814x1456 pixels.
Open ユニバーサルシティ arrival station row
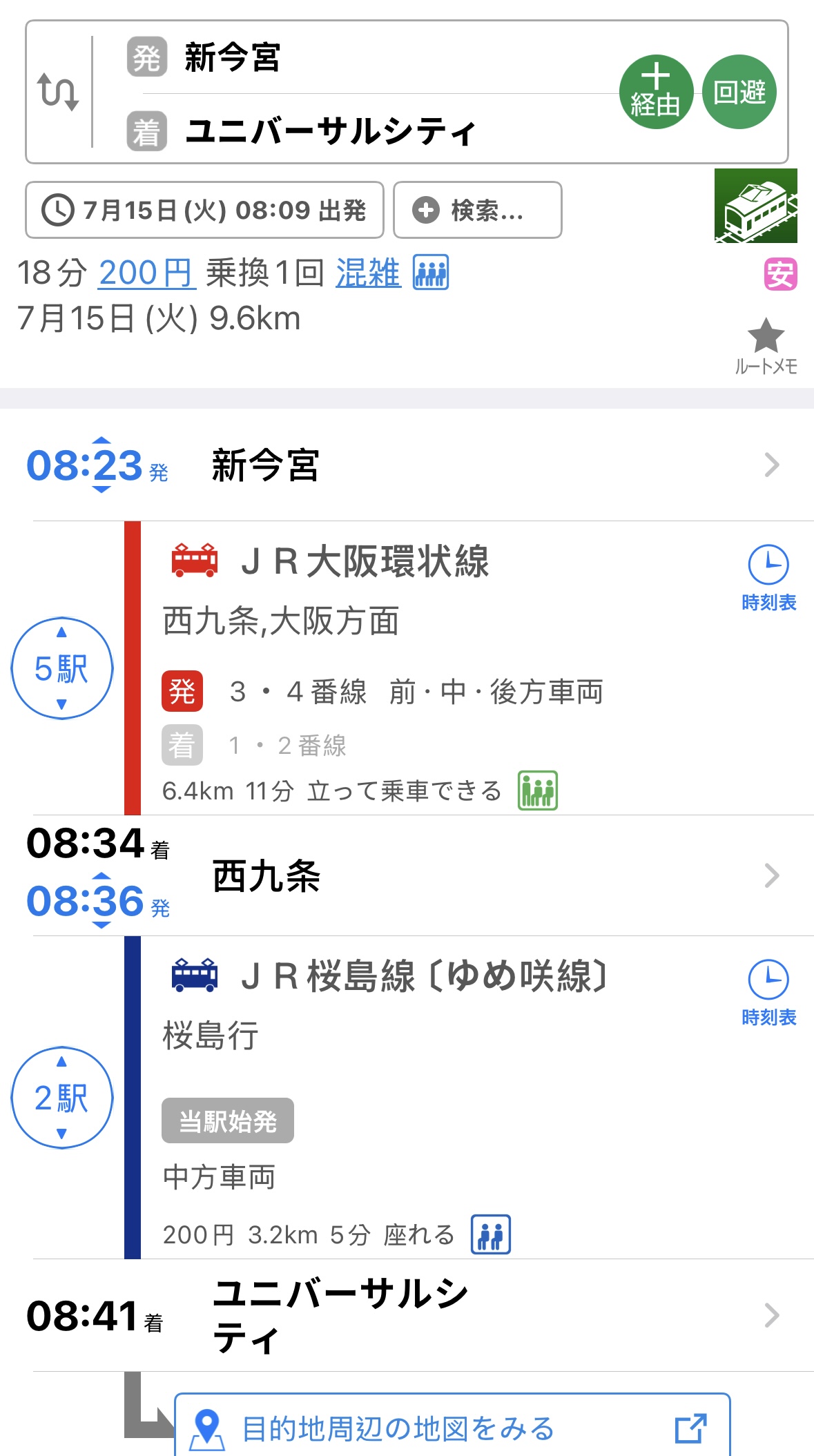(483, 1314)
